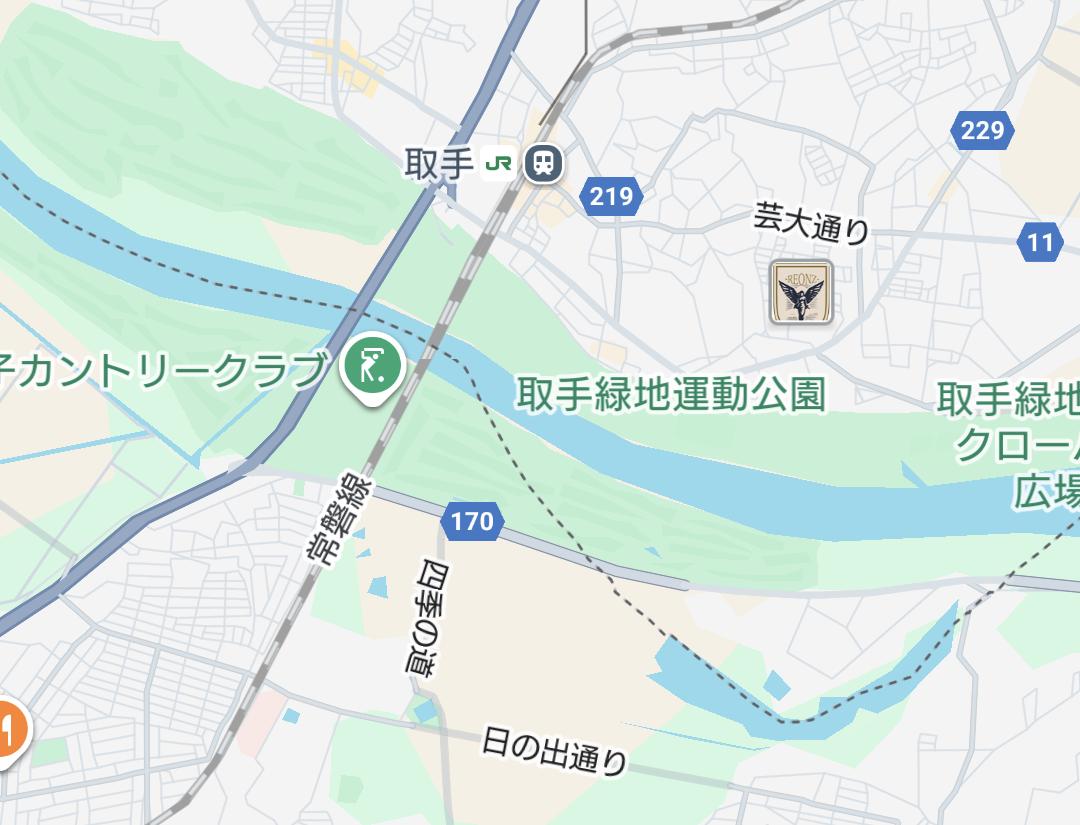This screenshot has width=1080, height=825.
Task: Open the REONZ winged-figure place marker
Action: point(801,292)
